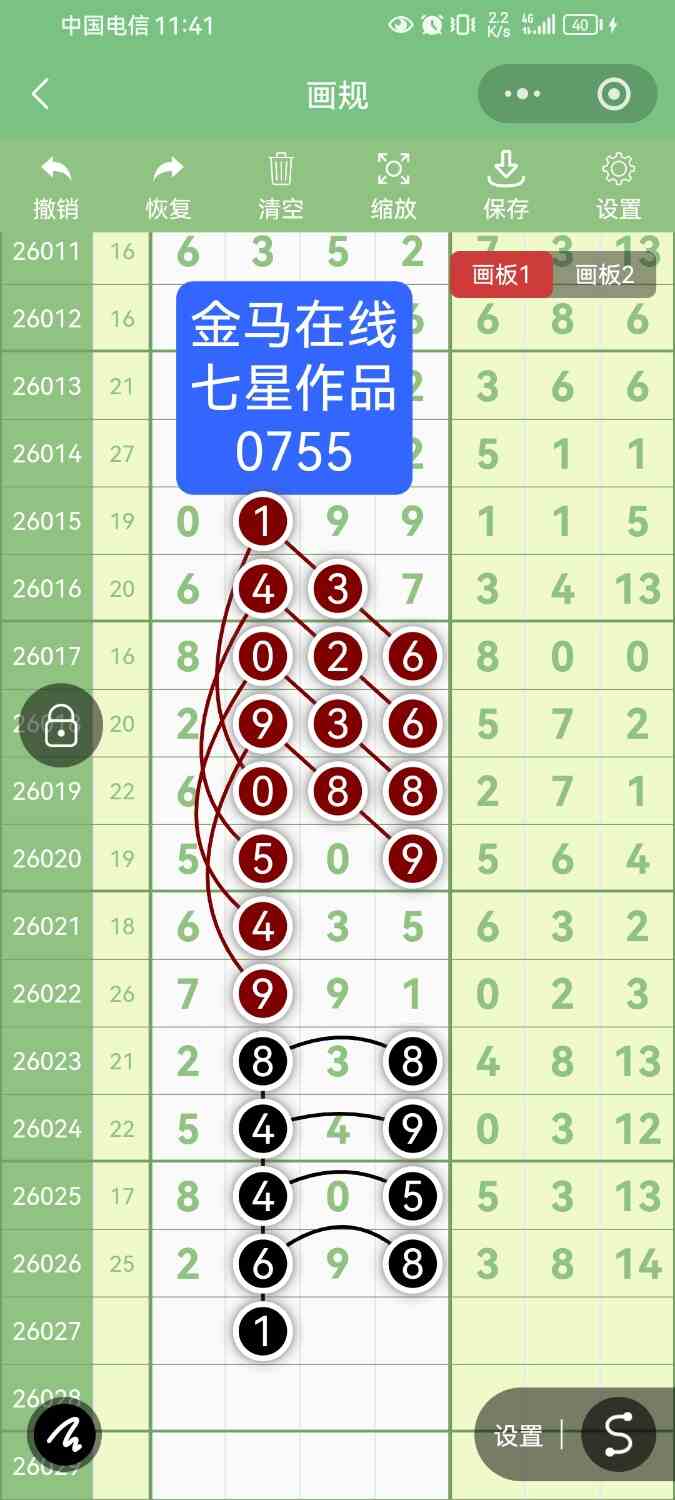Close the mini program via the circle icon
Image resolution: width=675 pixels, height=1500 pixels.
pos(612,95)
